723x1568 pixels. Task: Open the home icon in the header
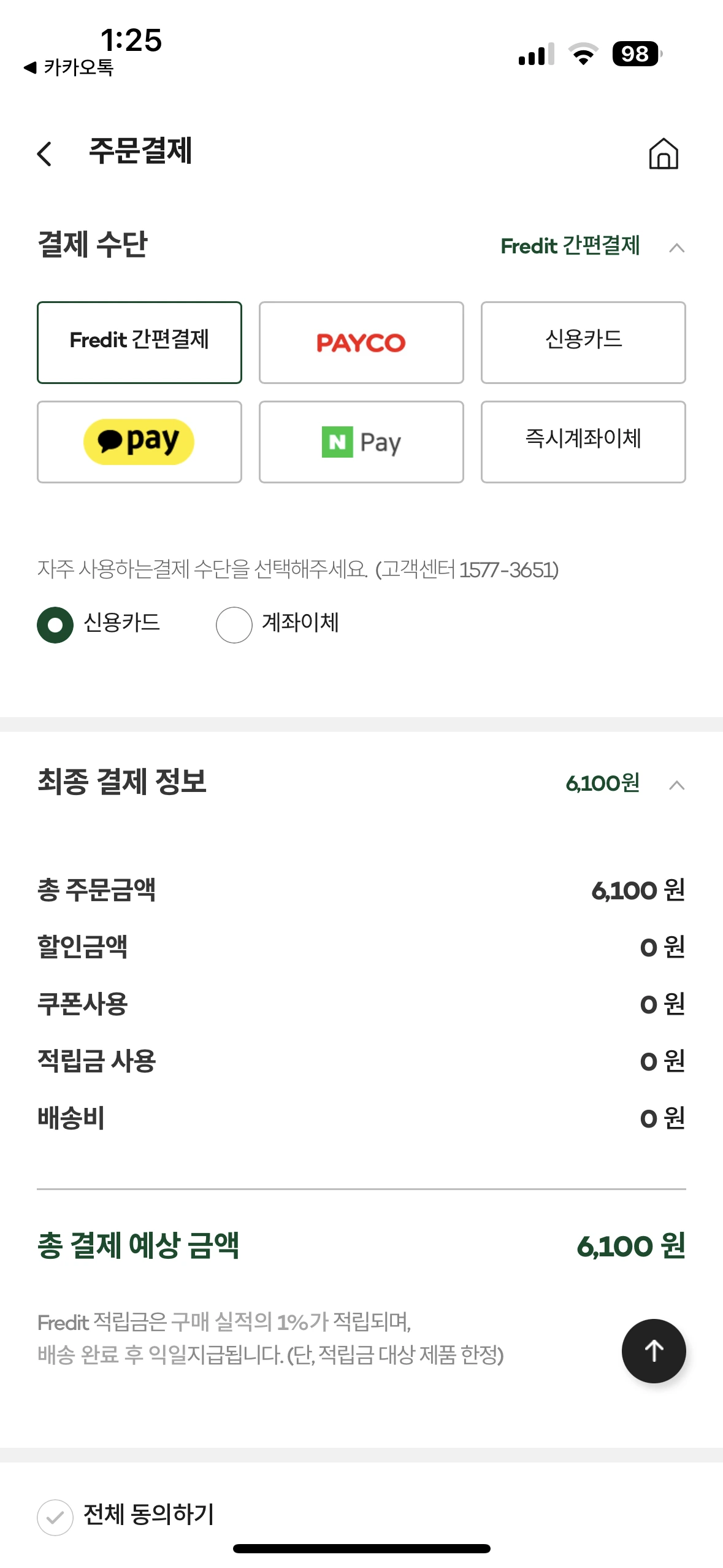[x=664, y=153]
